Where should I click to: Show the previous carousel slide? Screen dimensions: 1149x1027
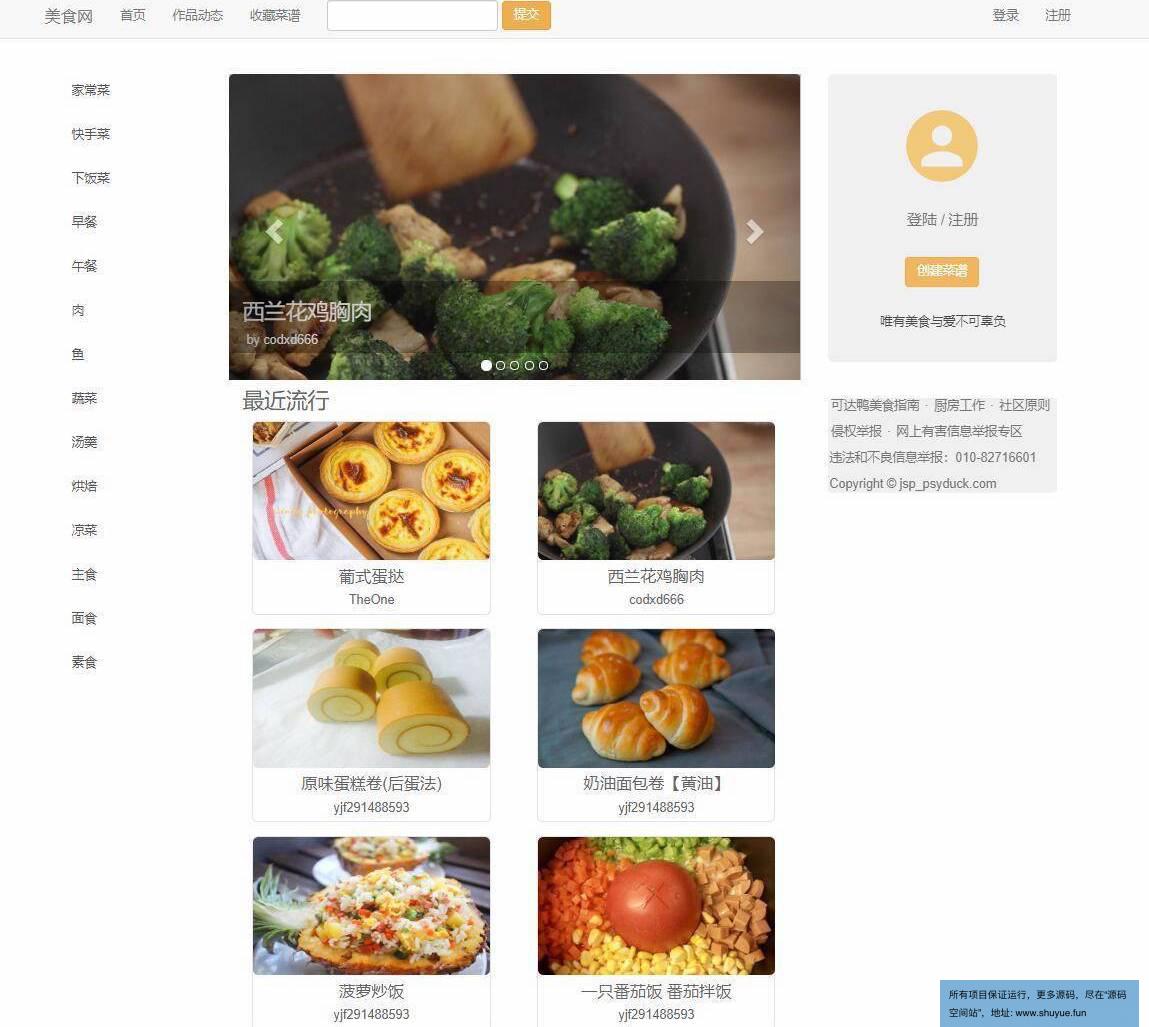pos(274,232)
